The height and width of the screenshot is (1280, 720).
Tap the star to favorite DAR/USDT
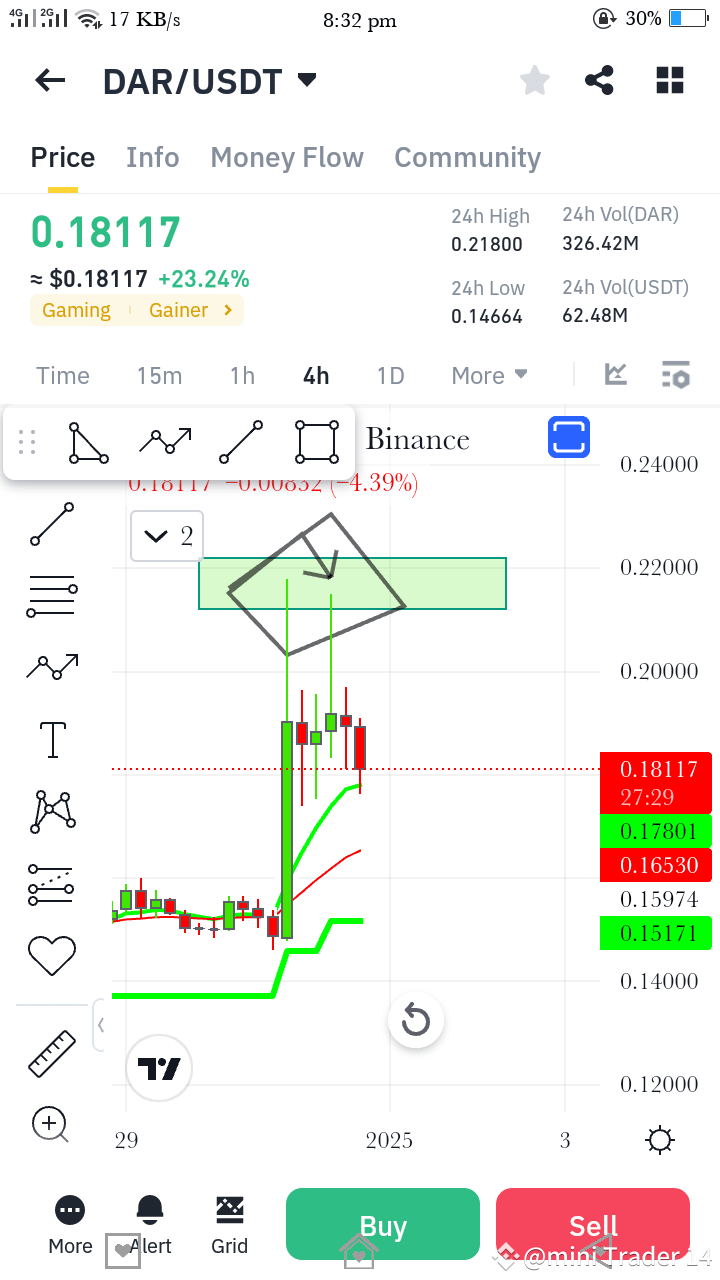[534, 80]
